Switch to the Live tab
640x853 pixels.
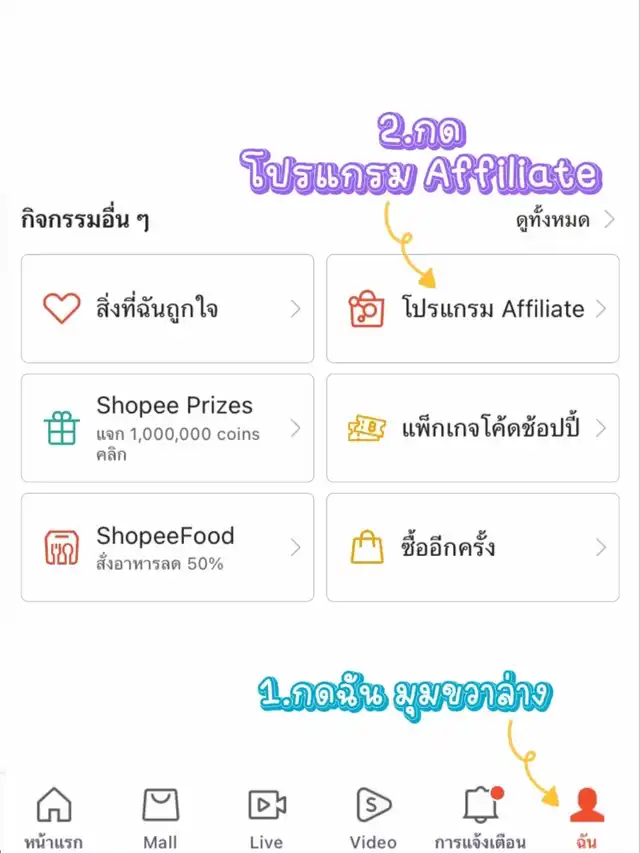tap(266, 817)
